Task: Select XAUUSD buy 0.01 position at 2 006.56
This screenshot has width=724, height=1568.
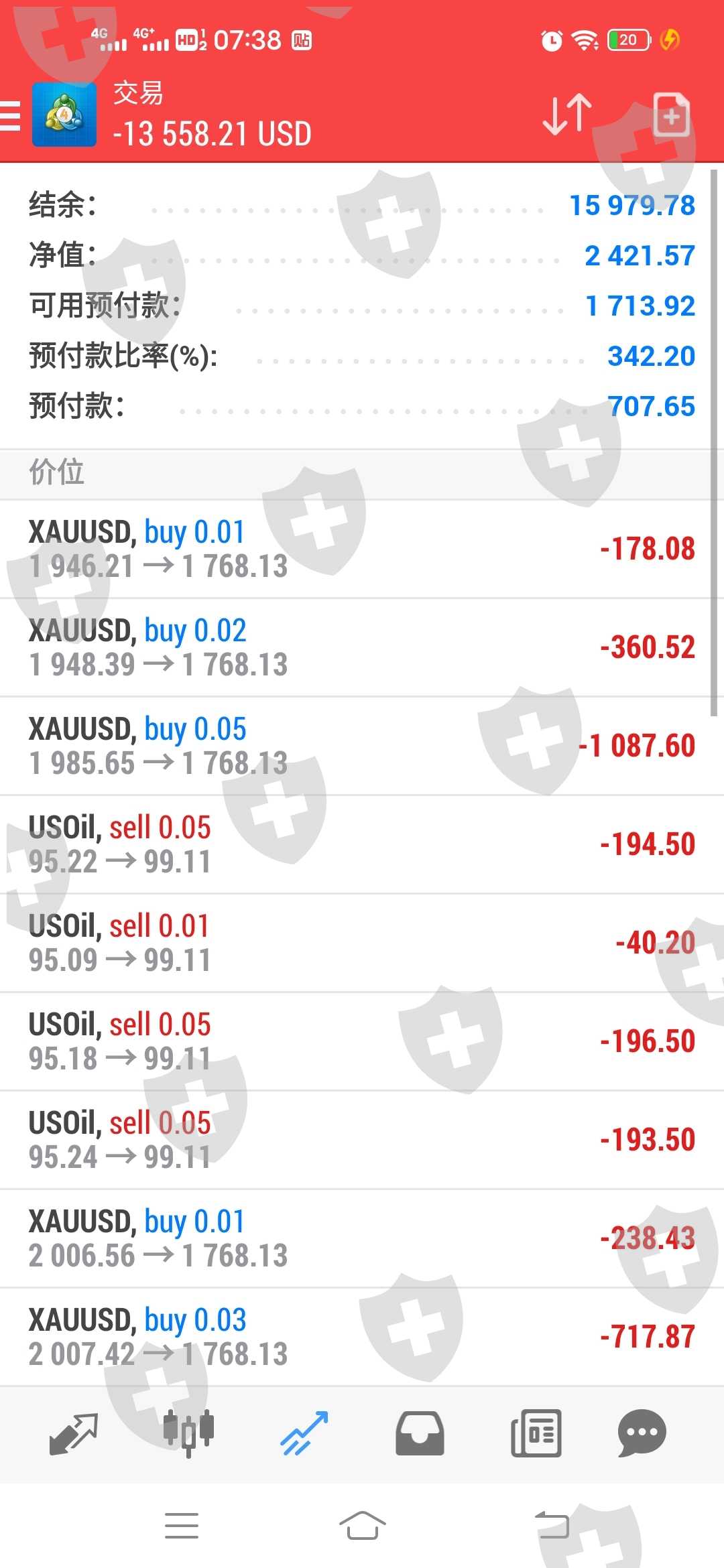Action: click(x=362, y=1238)
